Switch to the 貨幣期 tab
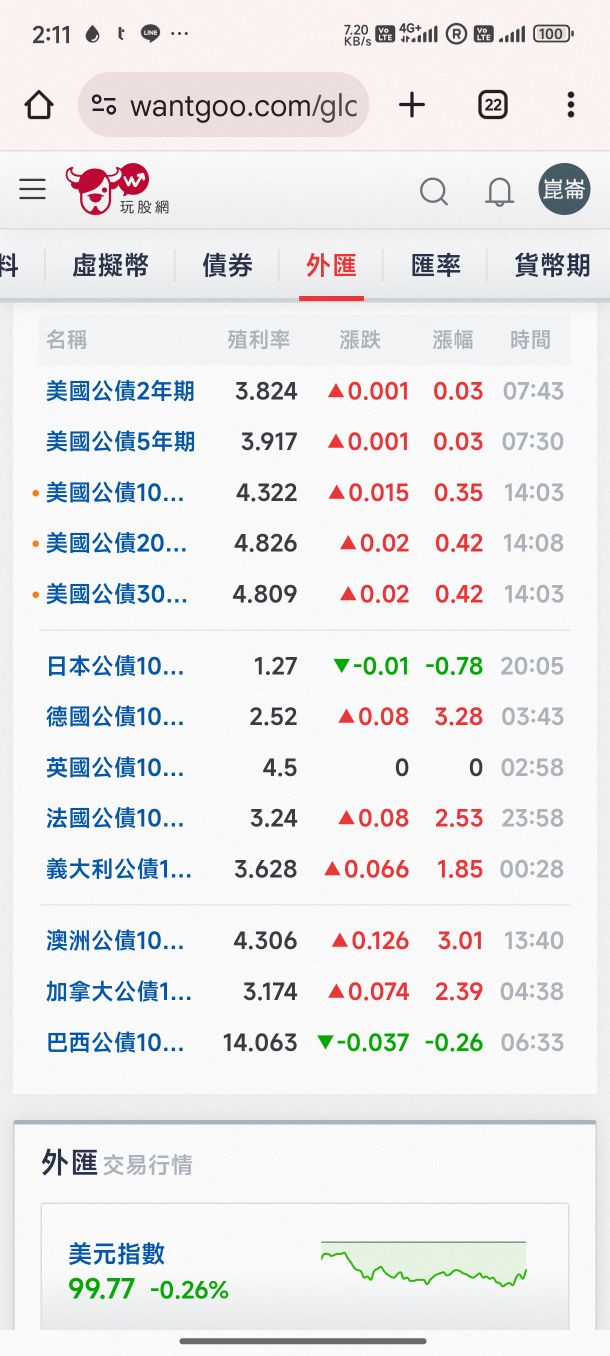610x1356 pixels. (x=552, y=265)
